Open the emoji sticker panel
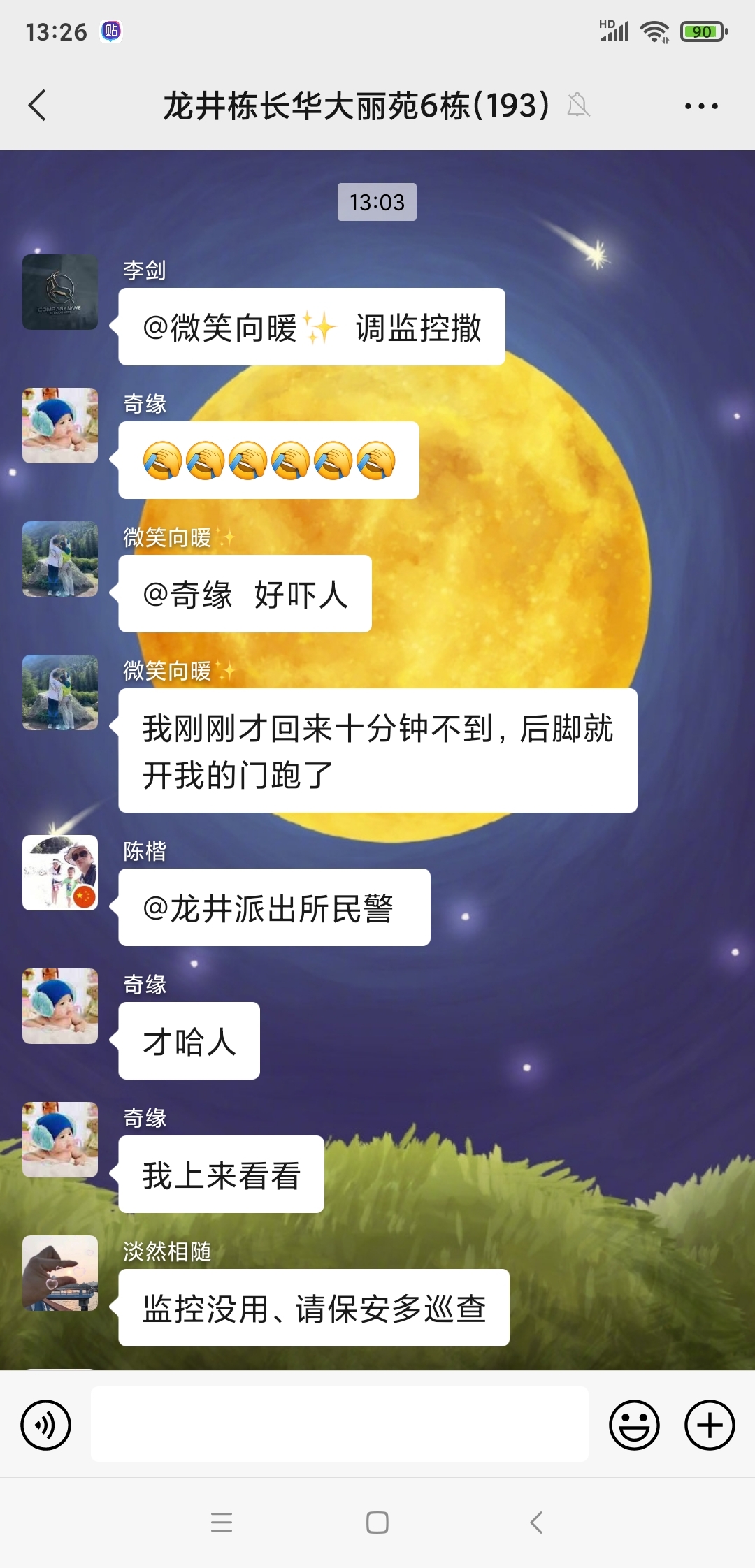 tap(634, 1425)
